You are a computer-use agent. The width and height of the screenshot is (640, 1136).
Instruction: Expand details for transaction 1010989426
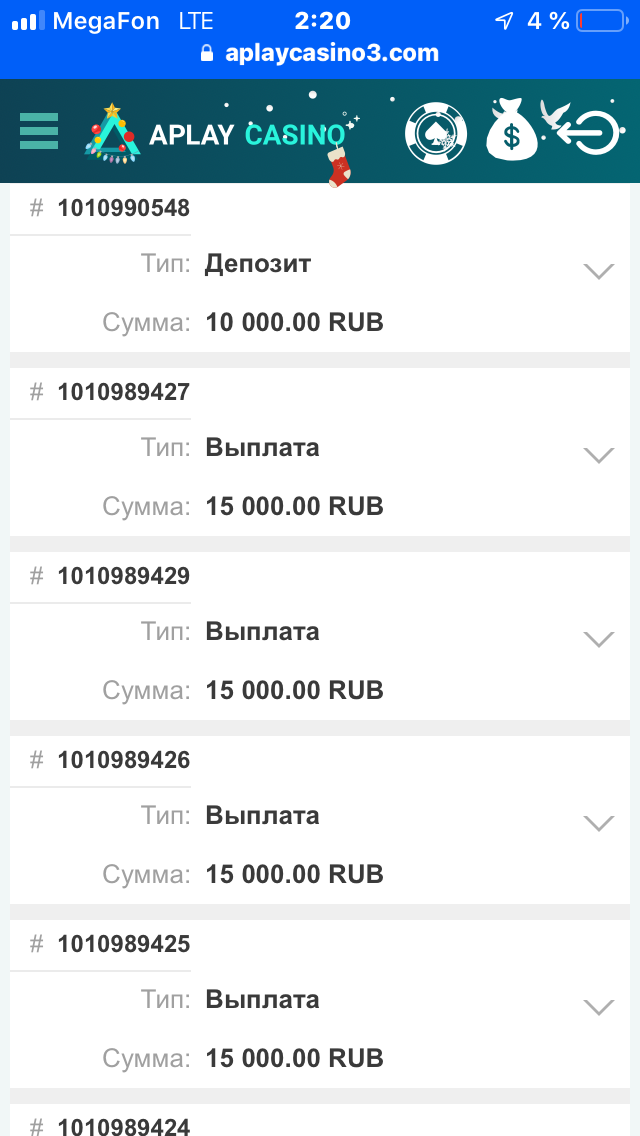(598, 823)
